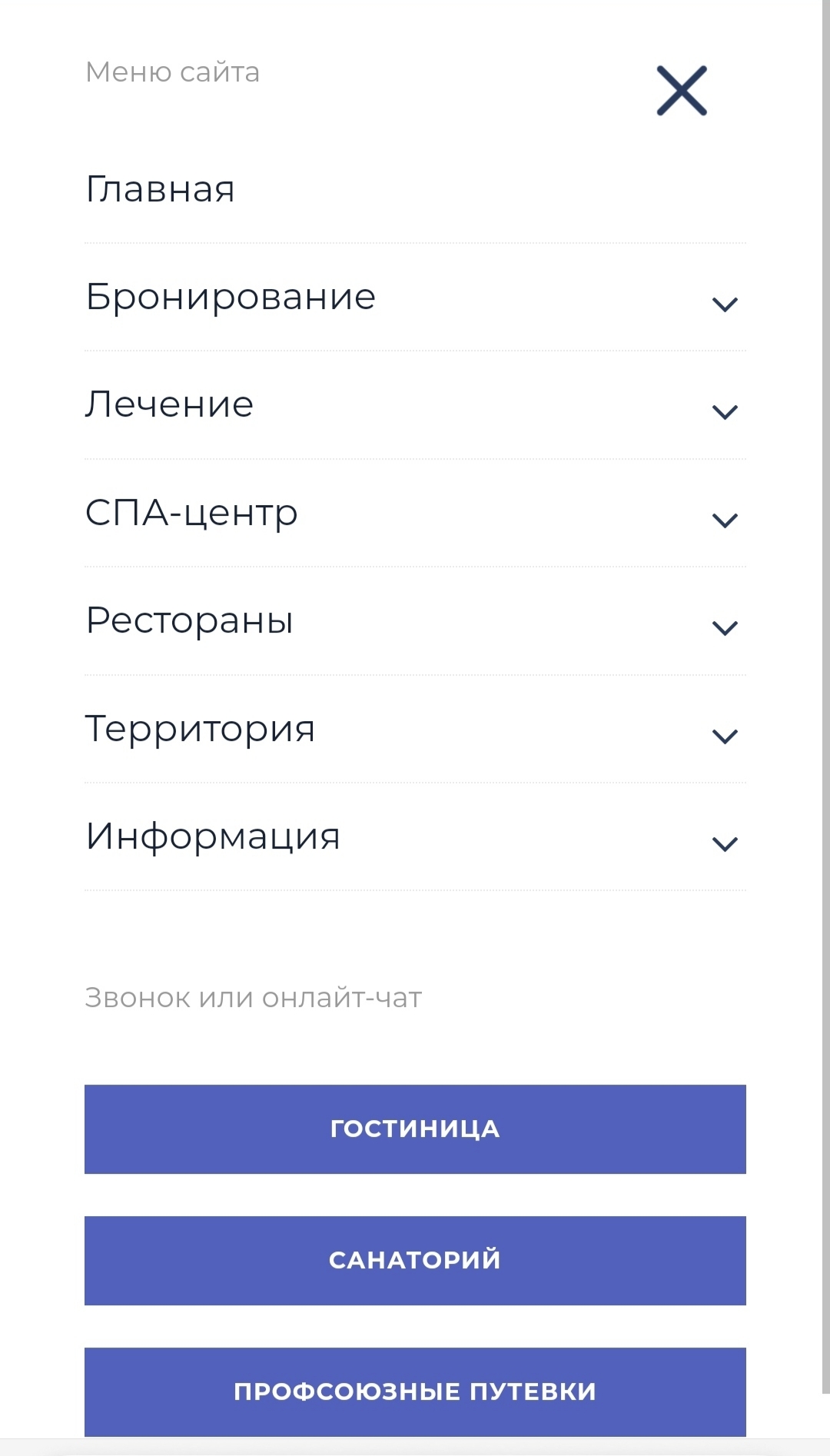The height and width of the screenshot is (1456, 830).
Task: Close the site menu
Action: (682, 91)
